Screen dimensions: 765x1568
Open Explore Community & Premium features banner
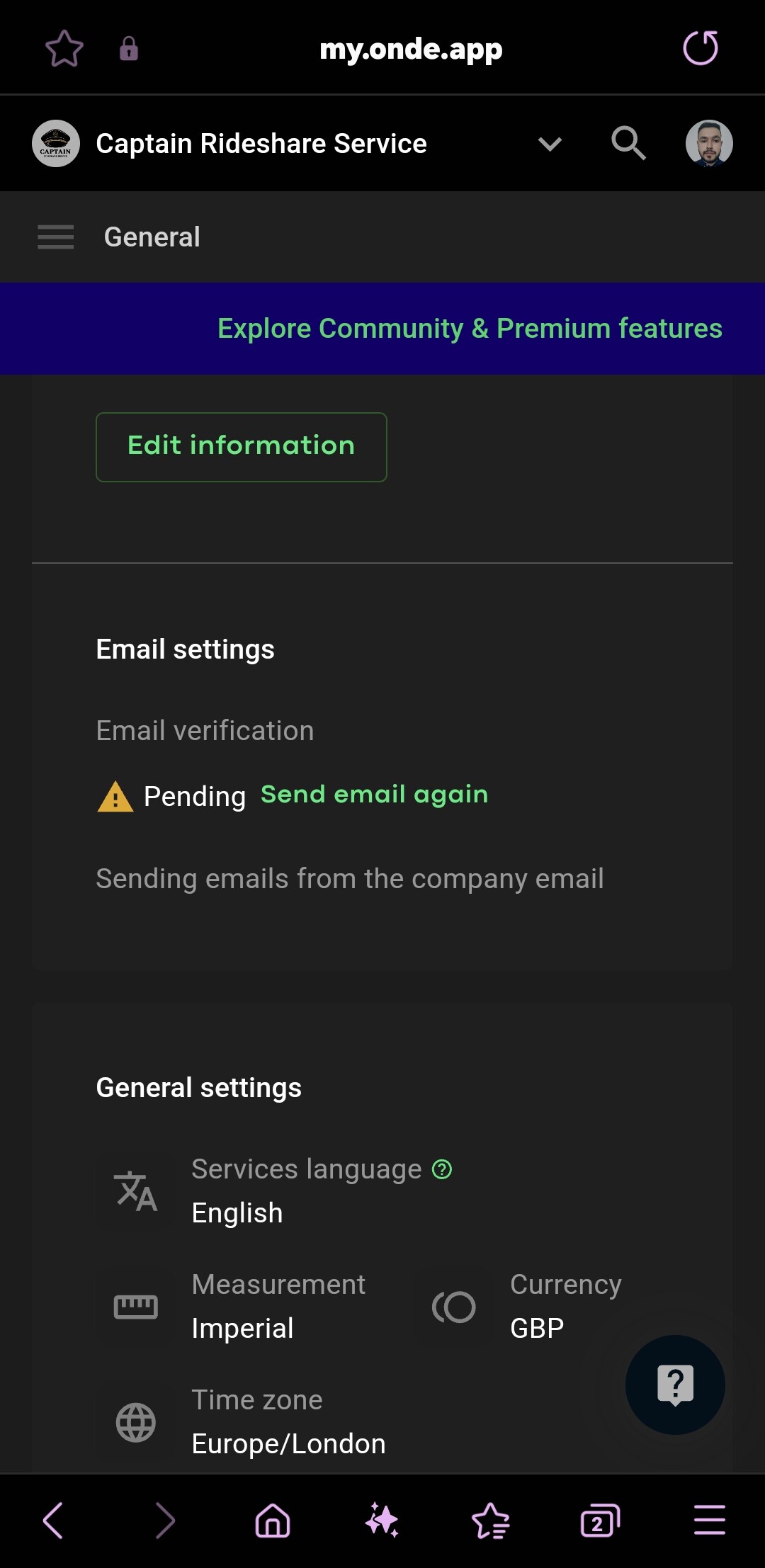(470, 329)
